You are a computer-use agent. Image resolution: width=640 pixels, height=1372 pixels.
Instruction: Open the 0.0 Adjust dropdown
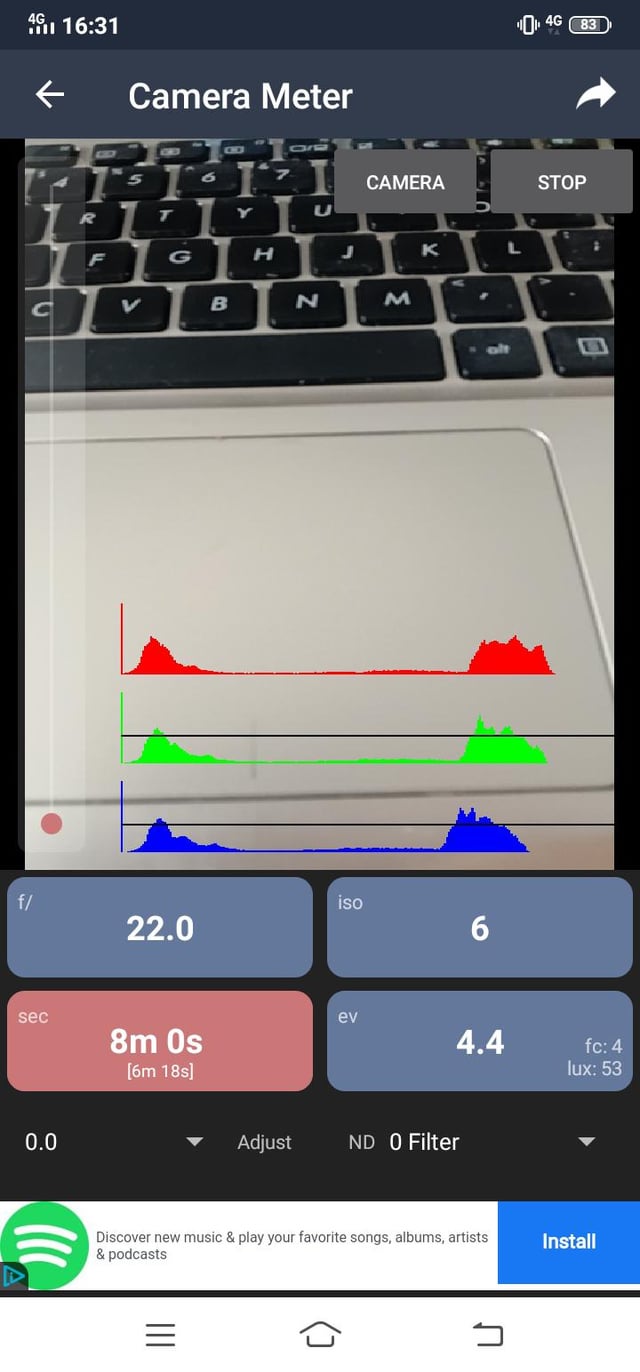point(194,1142)
